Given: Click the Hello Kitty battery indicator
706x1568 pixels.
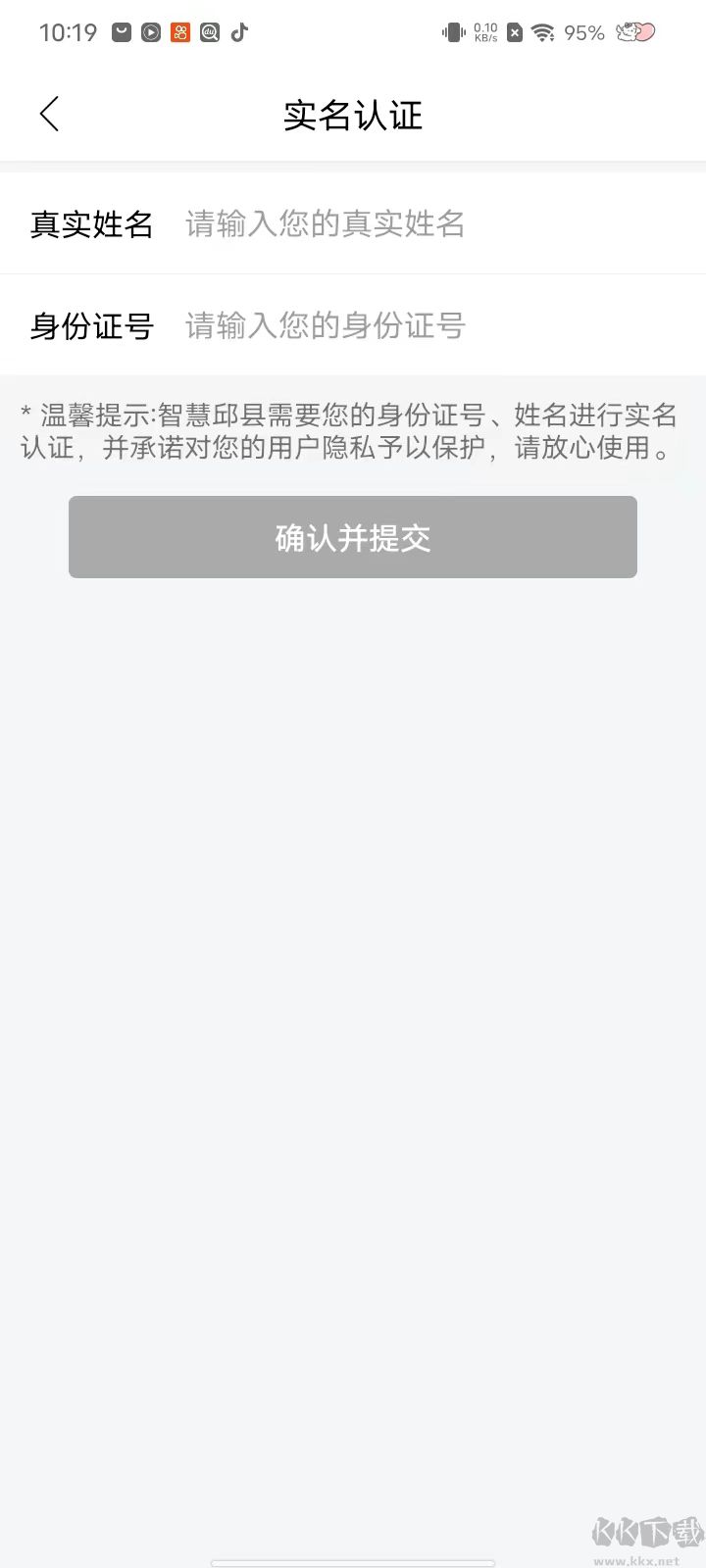Looking at the screenshot, I should coord(634,32).
